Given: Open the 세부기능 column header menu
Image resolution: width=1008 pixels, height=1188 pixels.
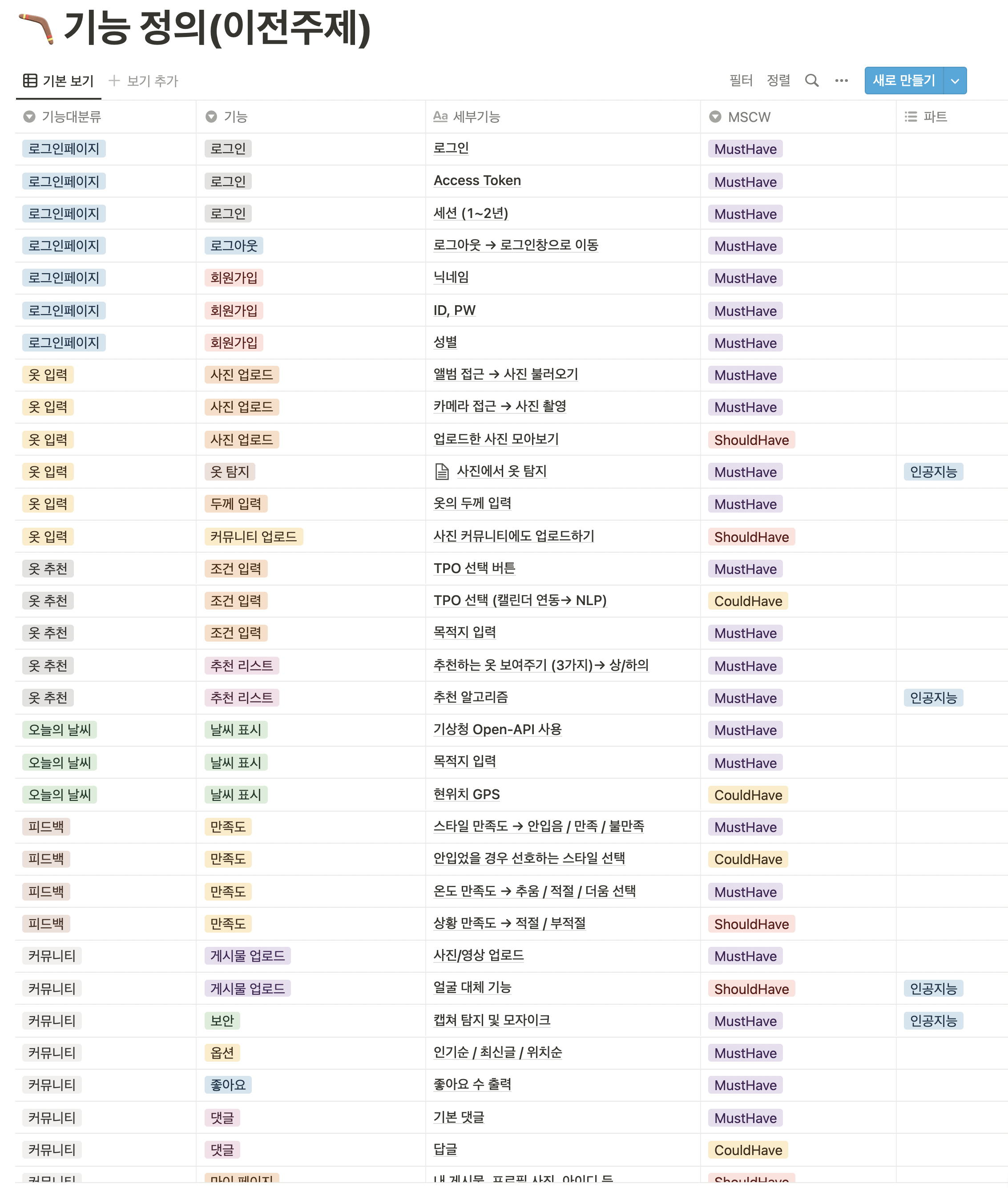Looking at the screenshot, I should (x=476, y=117).
